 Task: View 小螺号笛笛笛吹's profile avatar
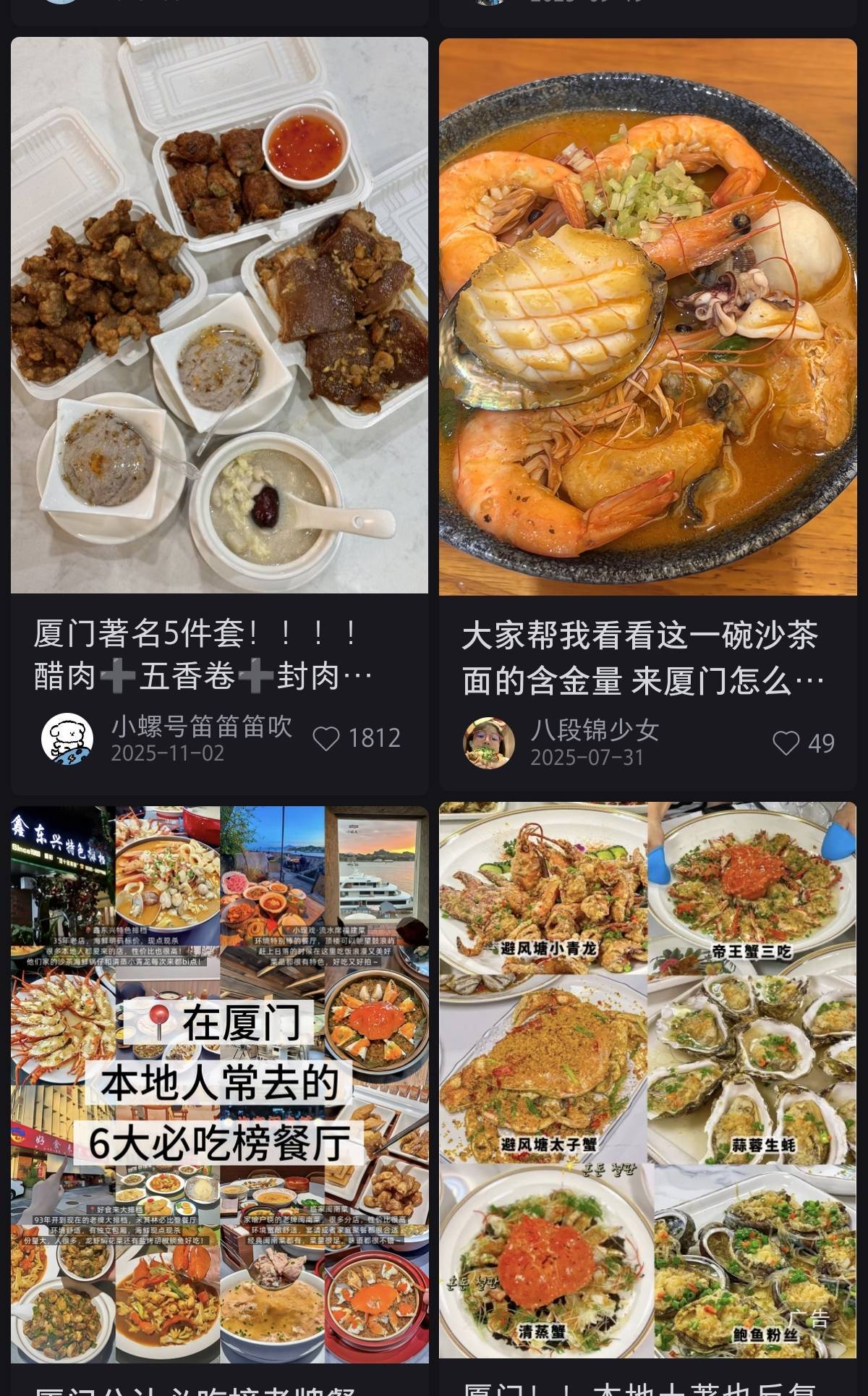click(x=67, y=739)
